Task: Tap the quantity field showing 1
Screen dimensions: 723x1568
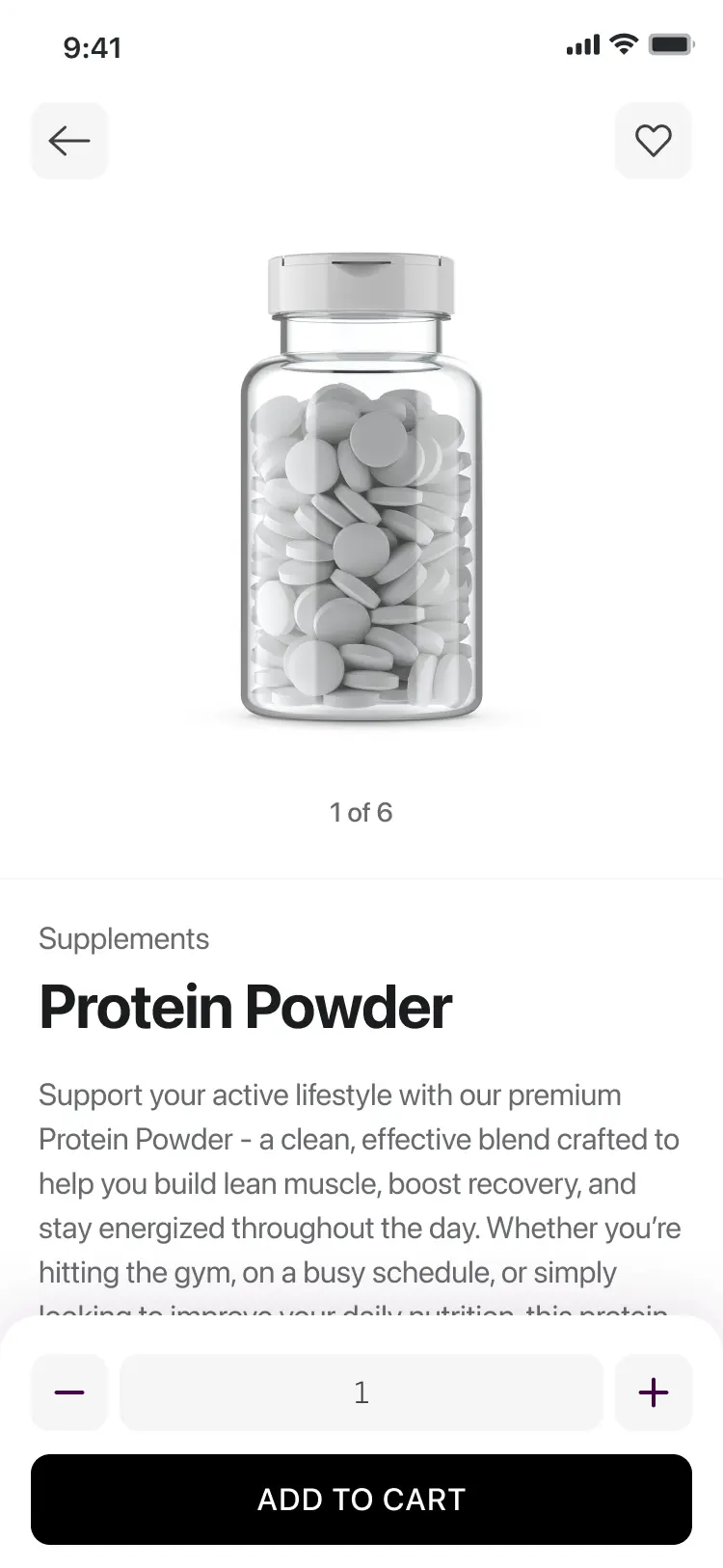Action: pyautogui.click(x=361, y=1392)
